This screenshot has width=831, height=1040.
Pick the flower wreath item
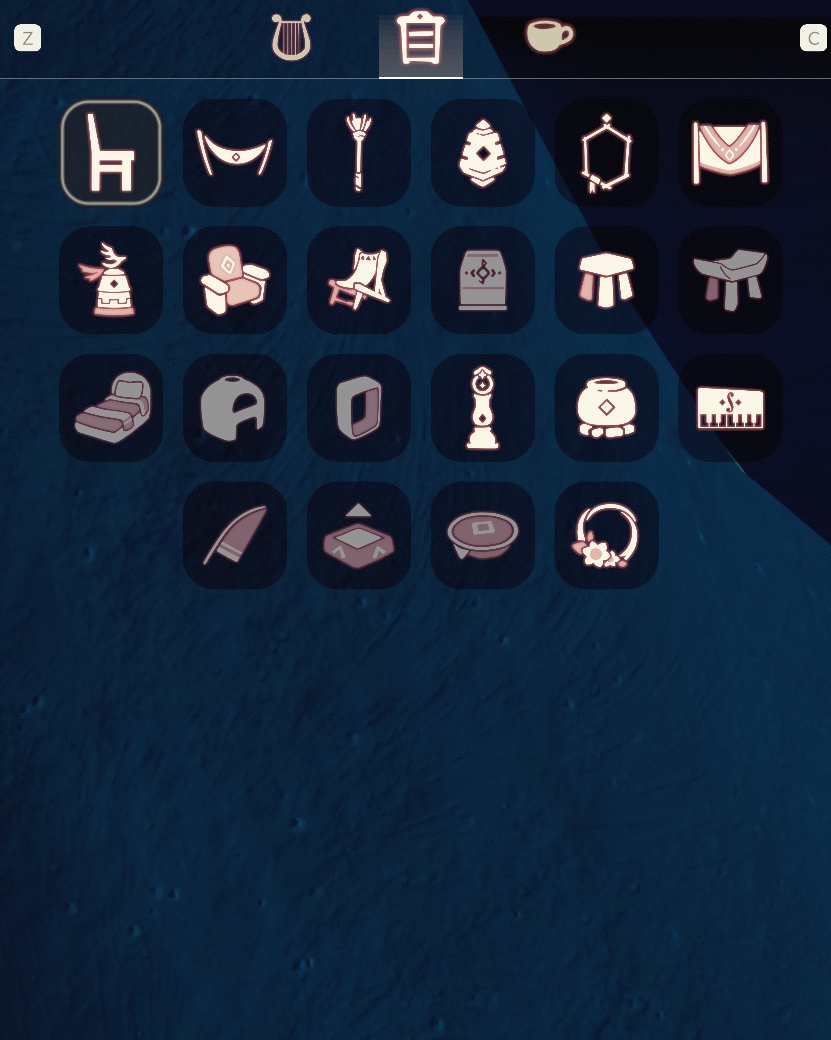point(607,535)
